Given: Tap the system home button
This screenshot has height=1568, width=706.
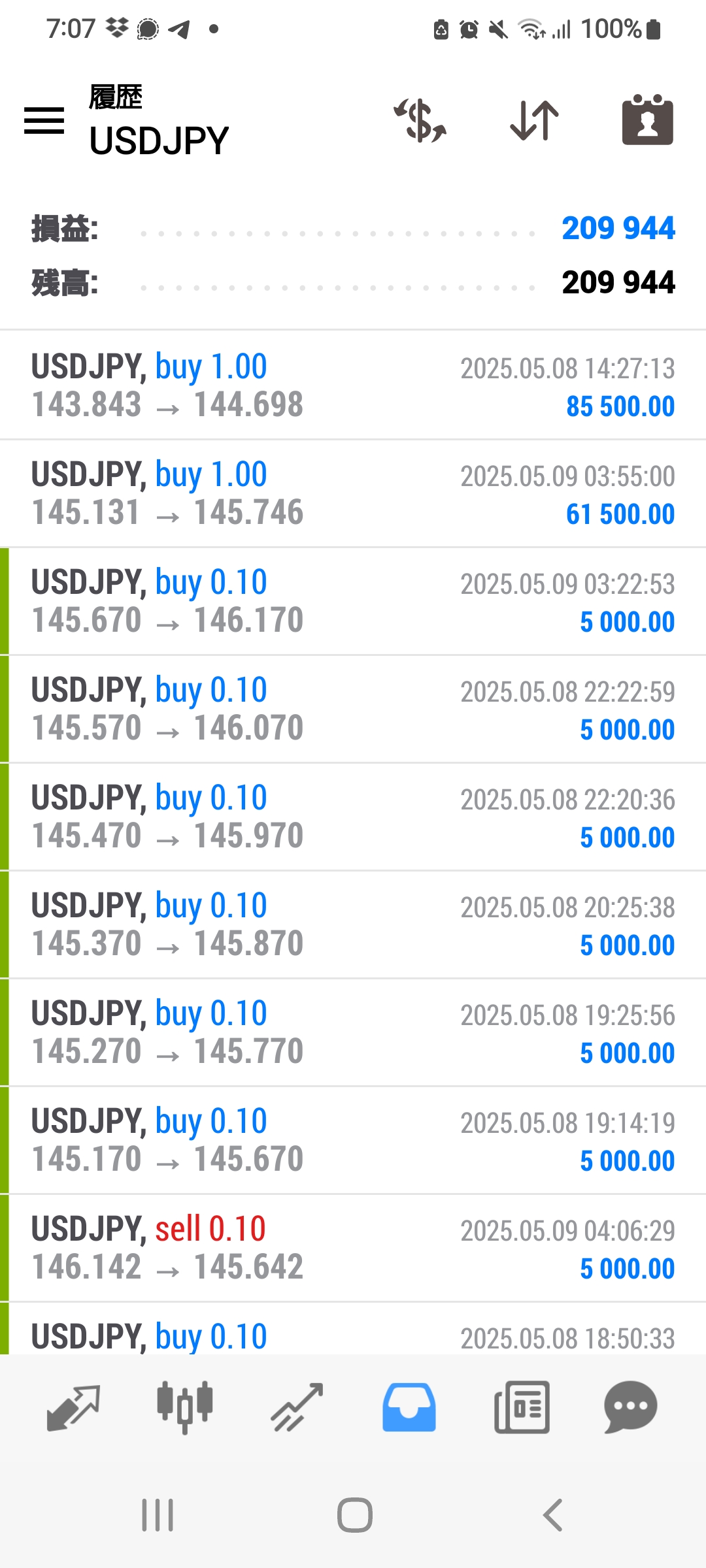Looking at the screenshot, I should click(354, 1515).
